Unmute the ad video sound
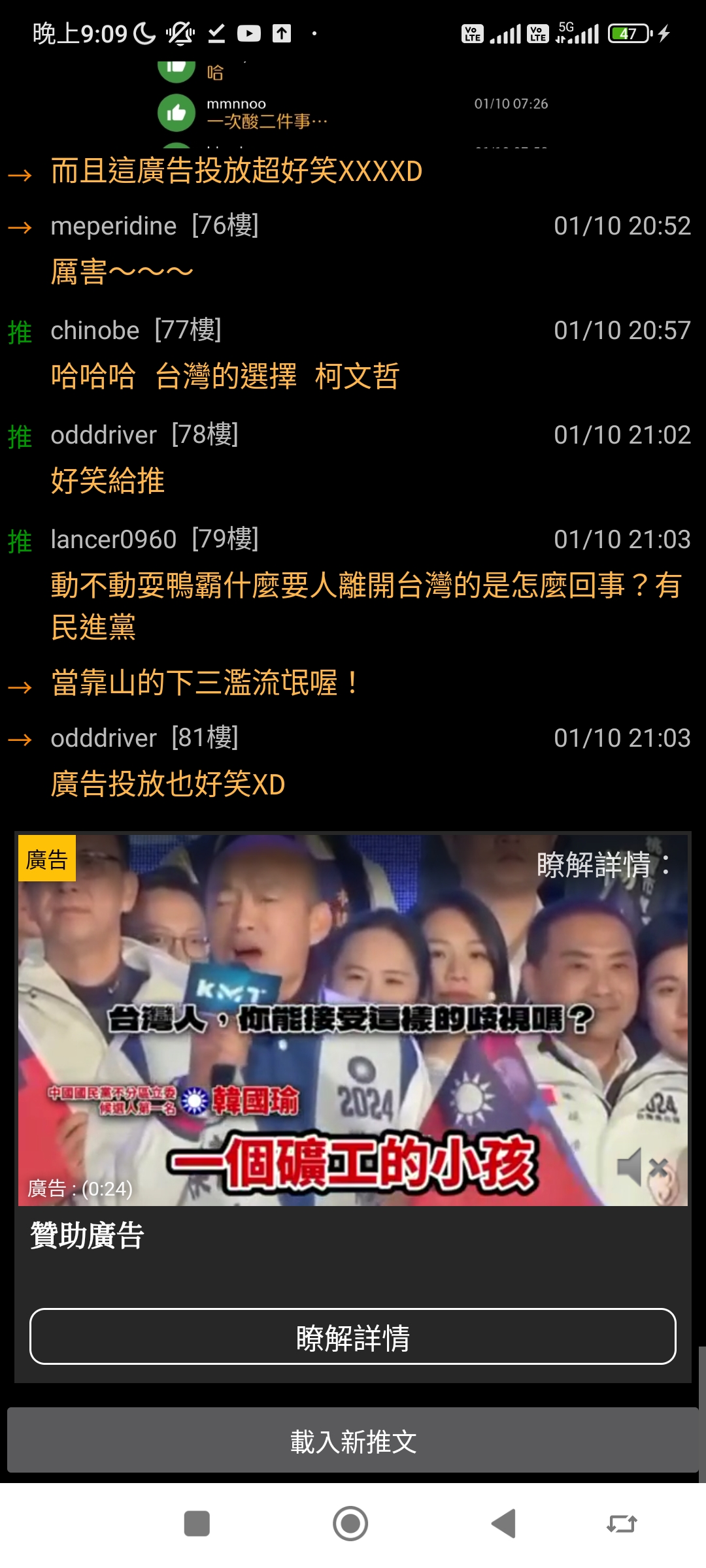This screenshot has height=1568, width=706. (x=641, y=1166)
